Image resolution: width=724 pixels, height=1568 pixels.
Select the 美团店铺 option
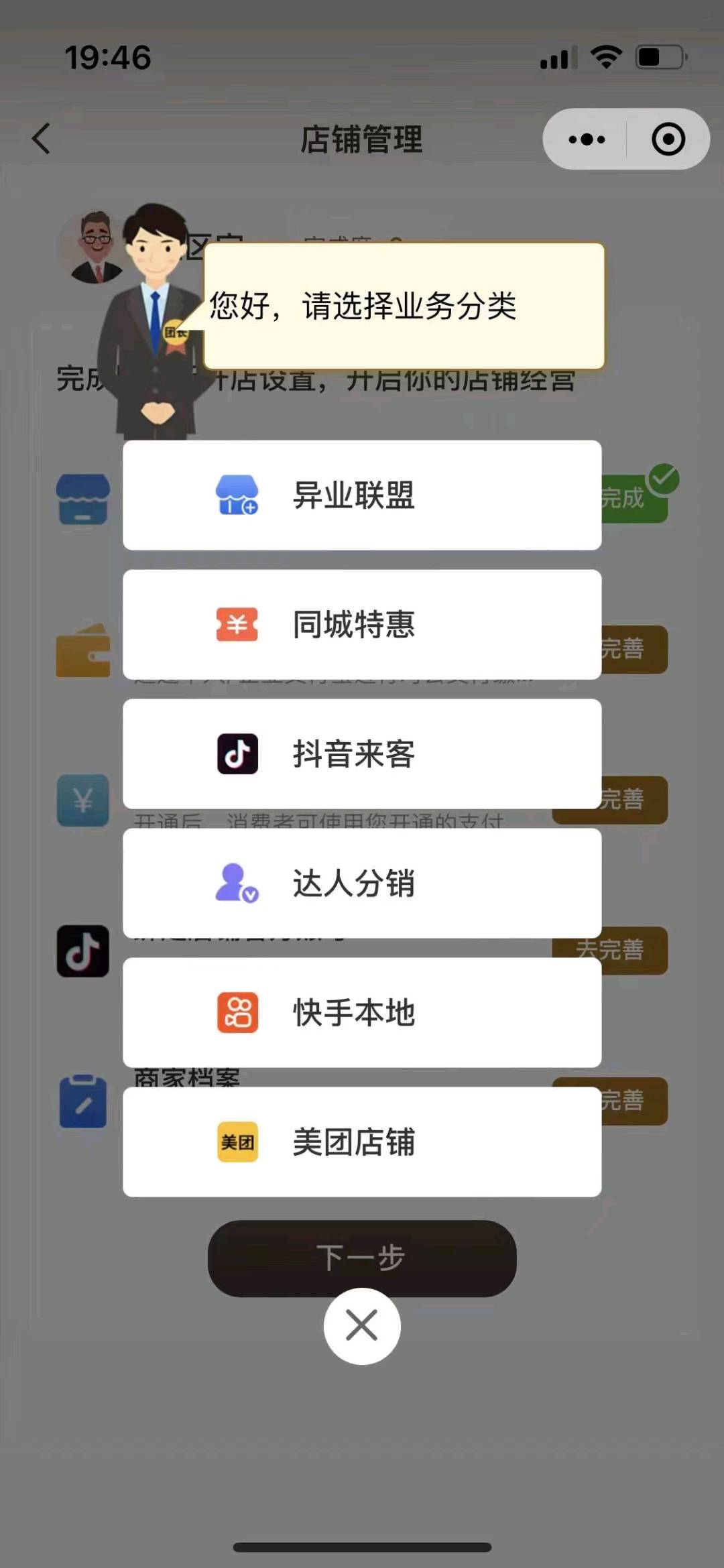362,1142
